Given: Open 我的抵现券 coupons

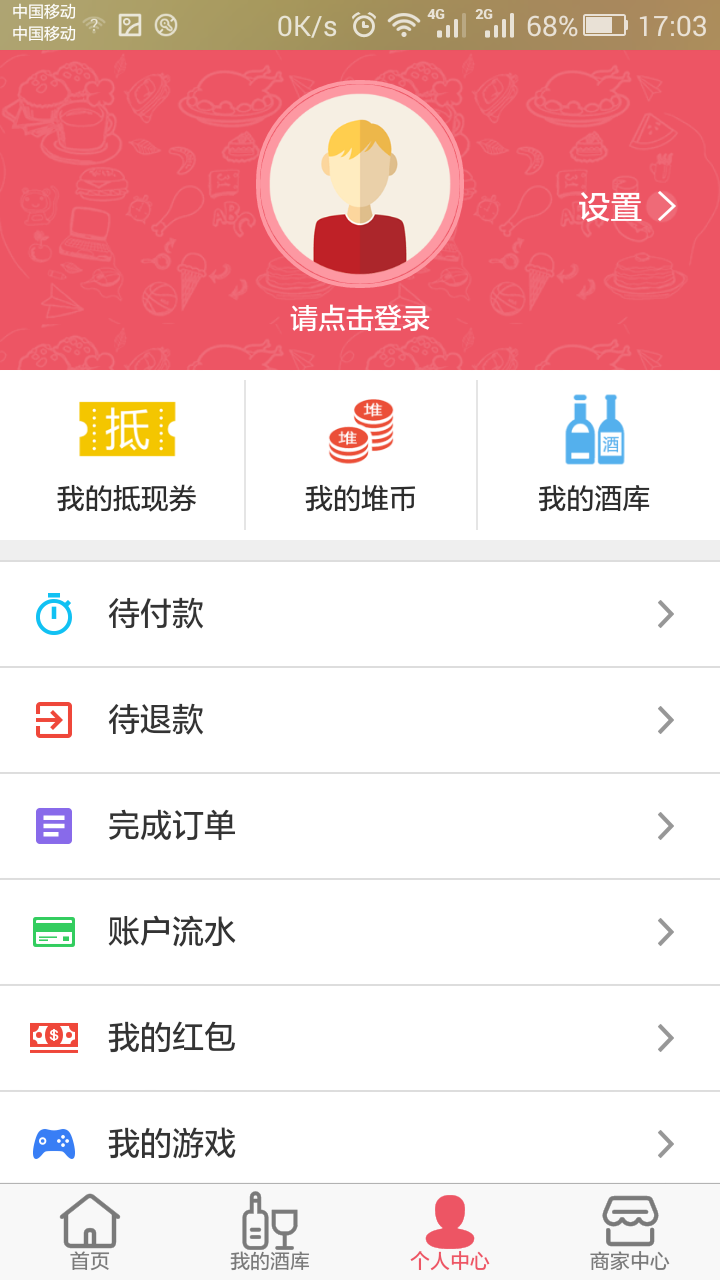Looking at the screenshot, I should coord(126,456).
